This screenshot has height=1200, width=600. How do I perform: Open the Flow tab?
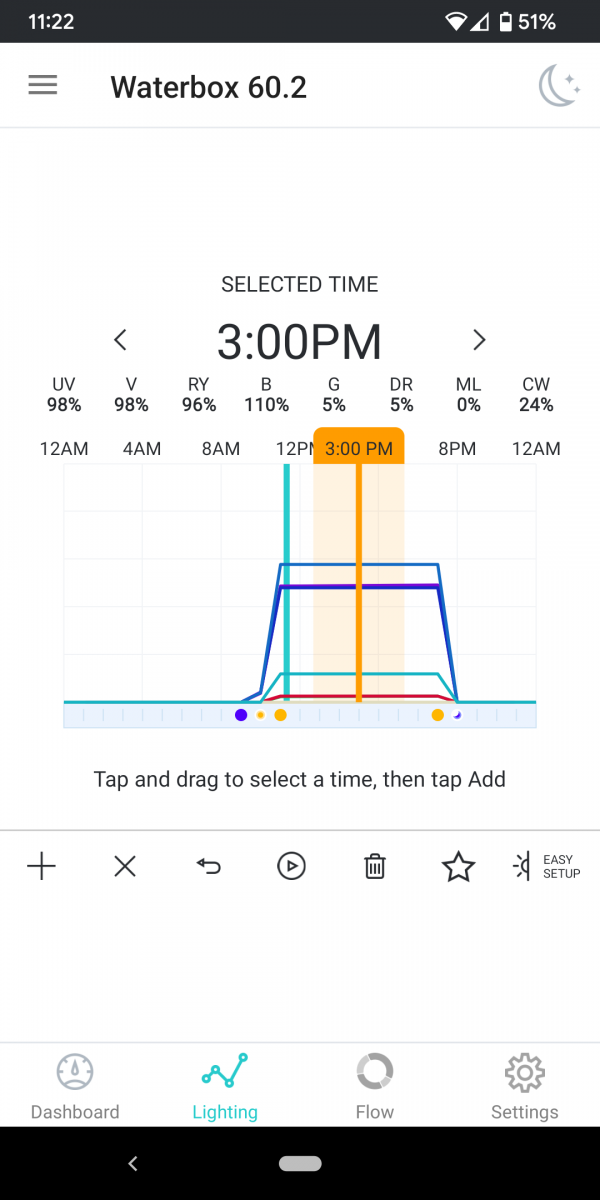[x=375, y=1087]
